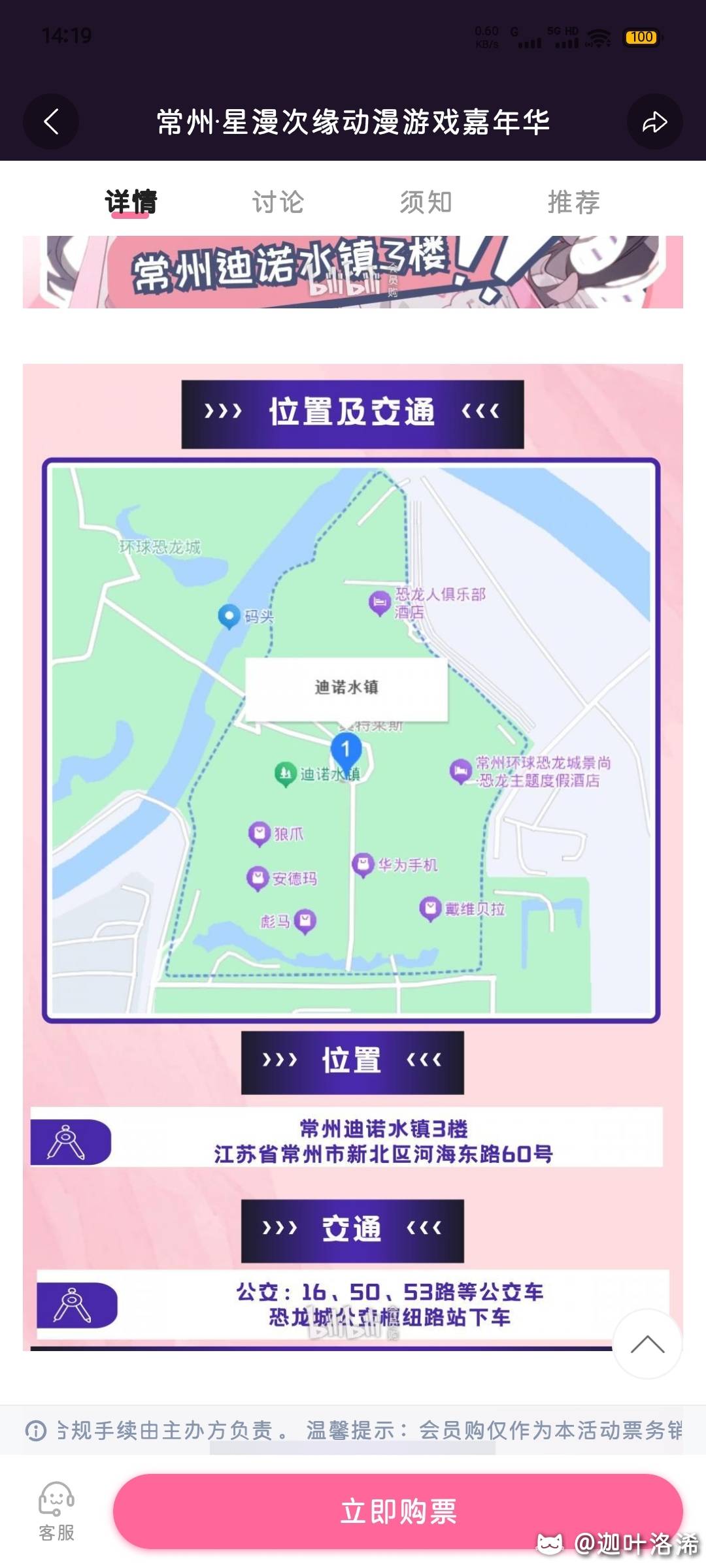
Task: Switch to the 推荐 tab
Action: pyautogui.click(x=574, y=202)
